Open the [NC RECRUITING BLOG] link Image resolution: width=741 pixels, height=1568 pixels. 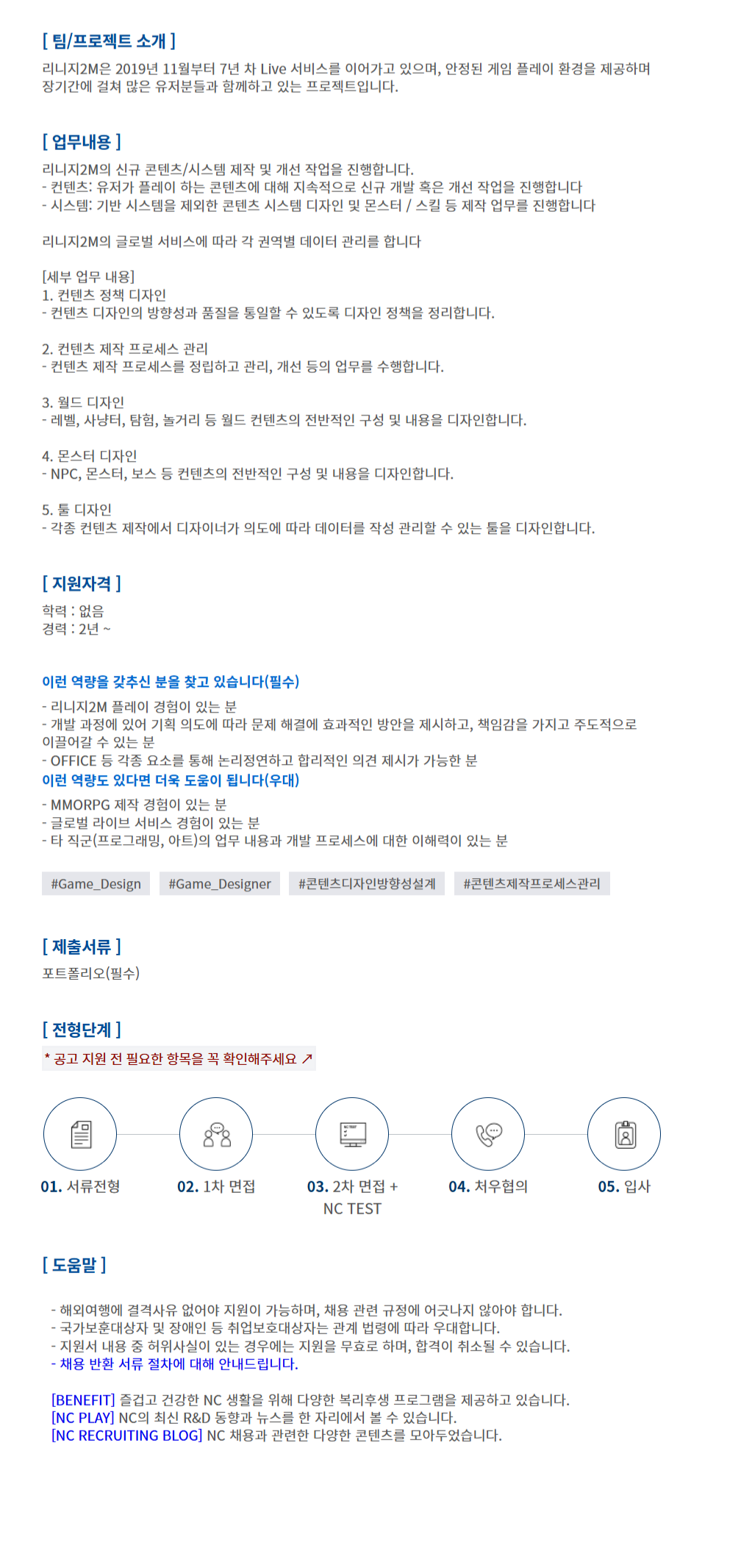pos(126,1435)
